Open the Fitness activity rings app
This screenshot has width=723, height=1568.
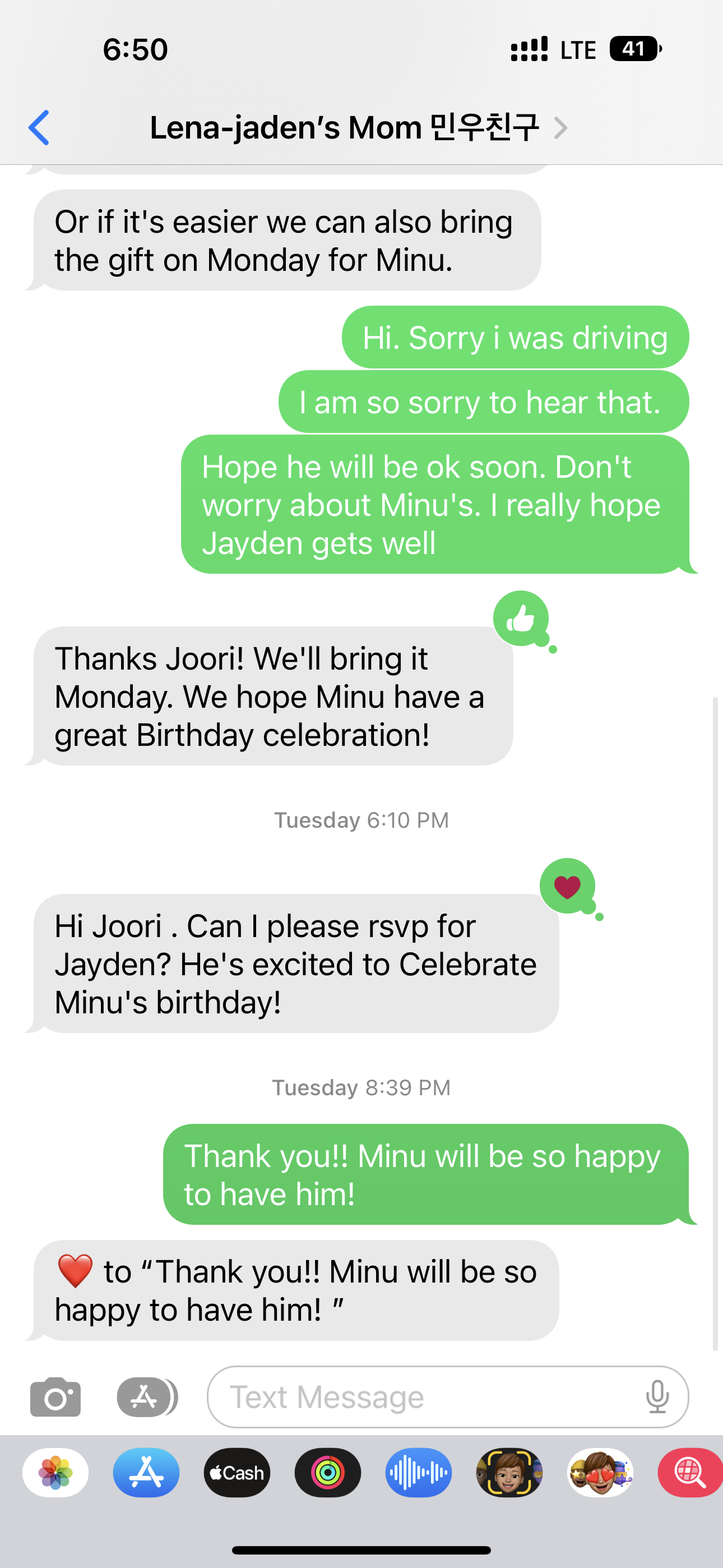tap(327, 1473)
